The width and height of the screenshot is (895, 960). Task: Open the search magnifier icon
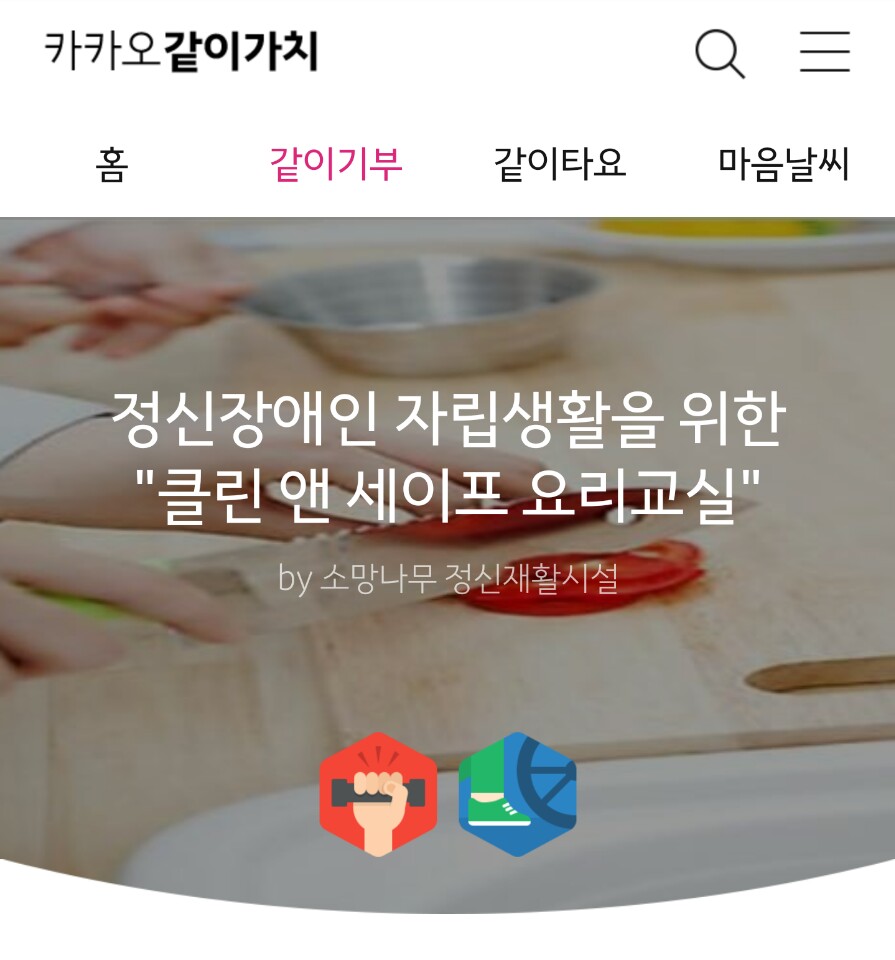tap(719, 53)
